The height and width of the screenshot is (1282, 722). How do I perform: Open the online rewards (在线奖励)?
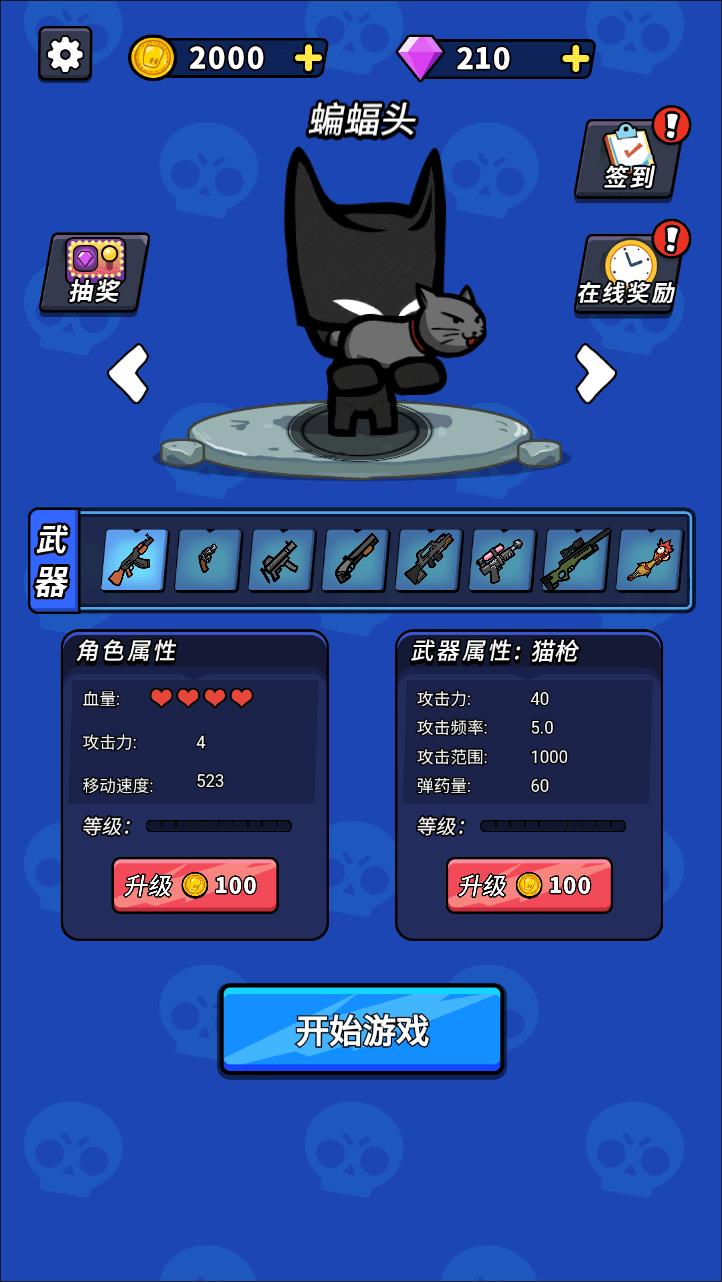tap(627, 274)
